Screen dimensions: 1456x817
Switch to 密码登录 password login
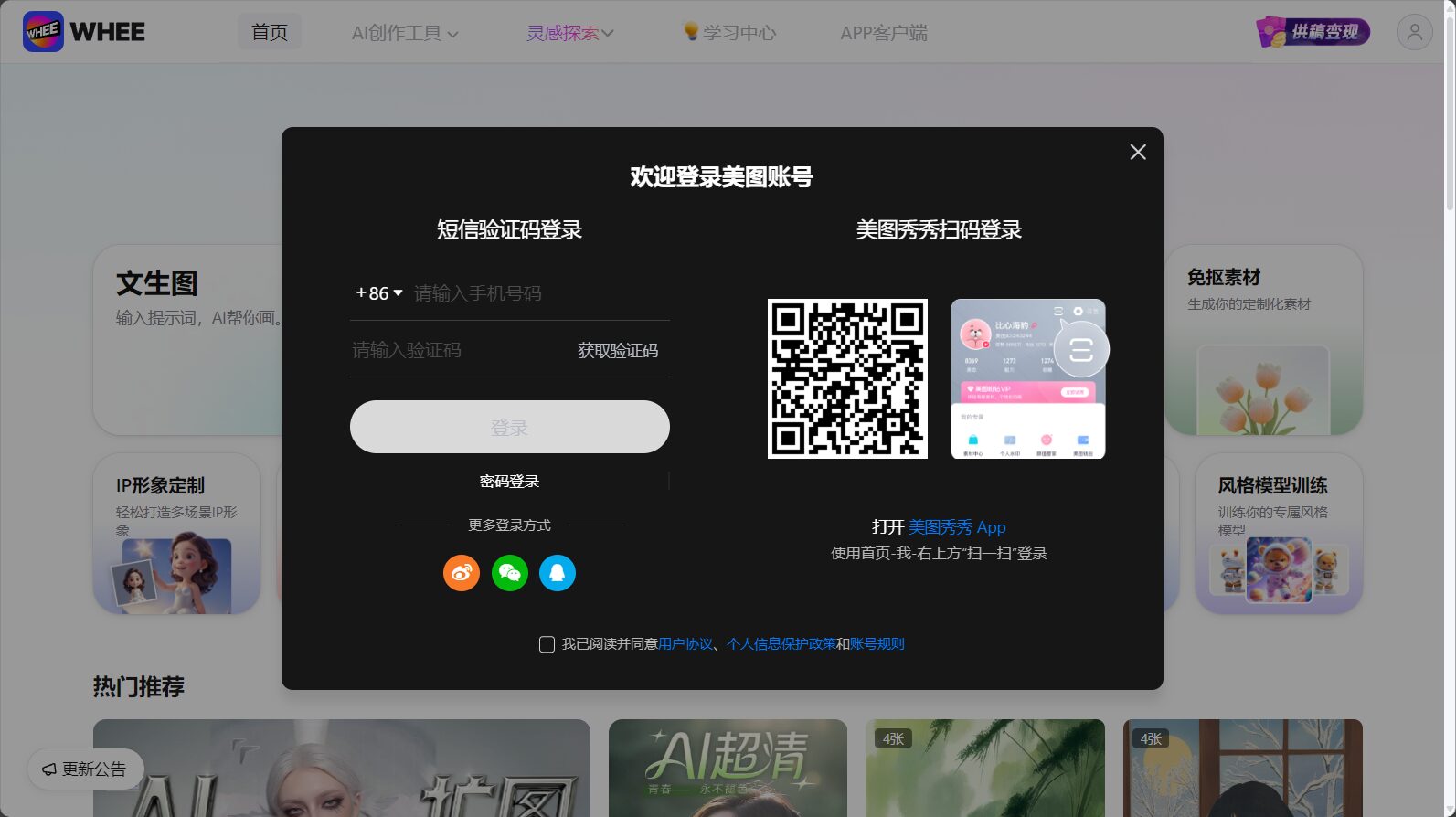[509, 482]
